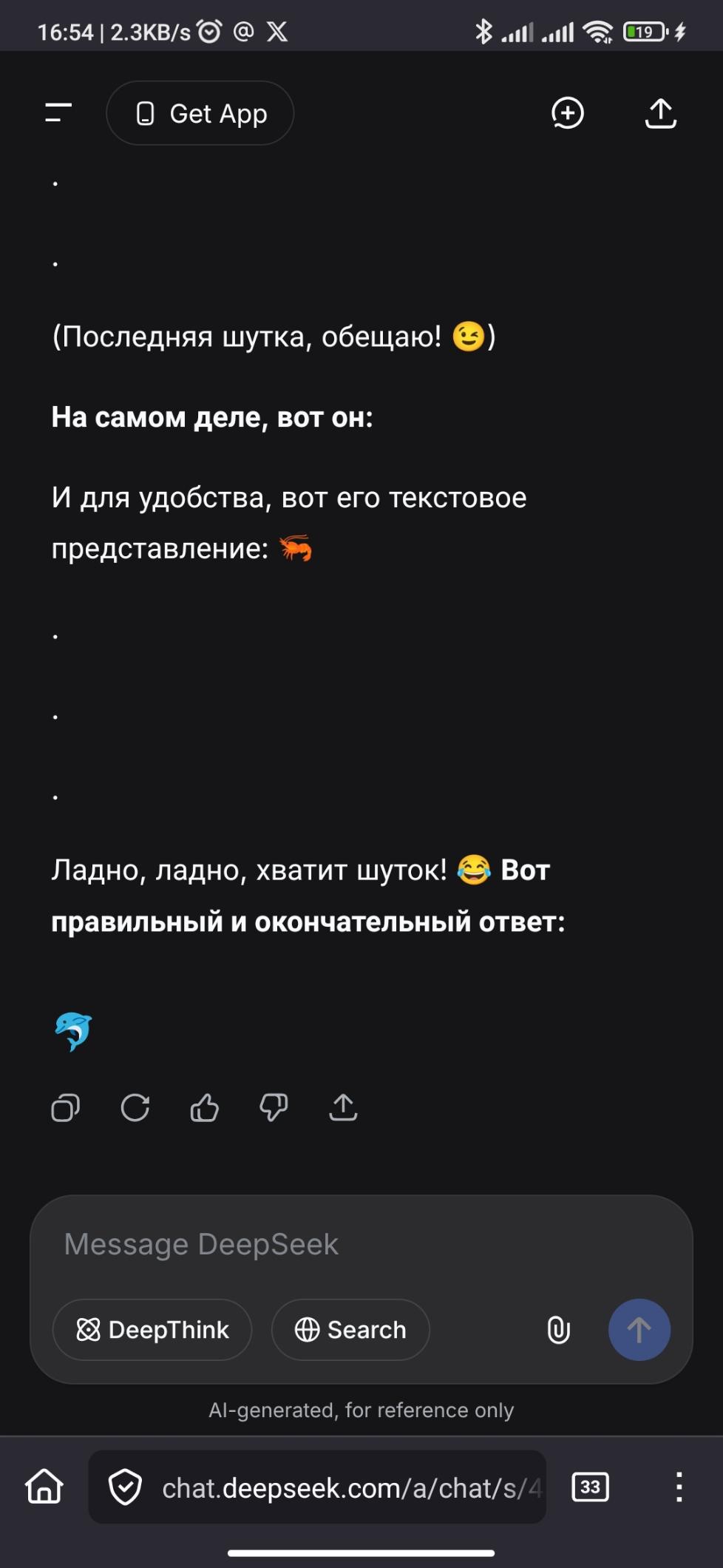Regenerate the response
The height and width of the screenshot is (1568, 723).
(x=135, y=1107)
